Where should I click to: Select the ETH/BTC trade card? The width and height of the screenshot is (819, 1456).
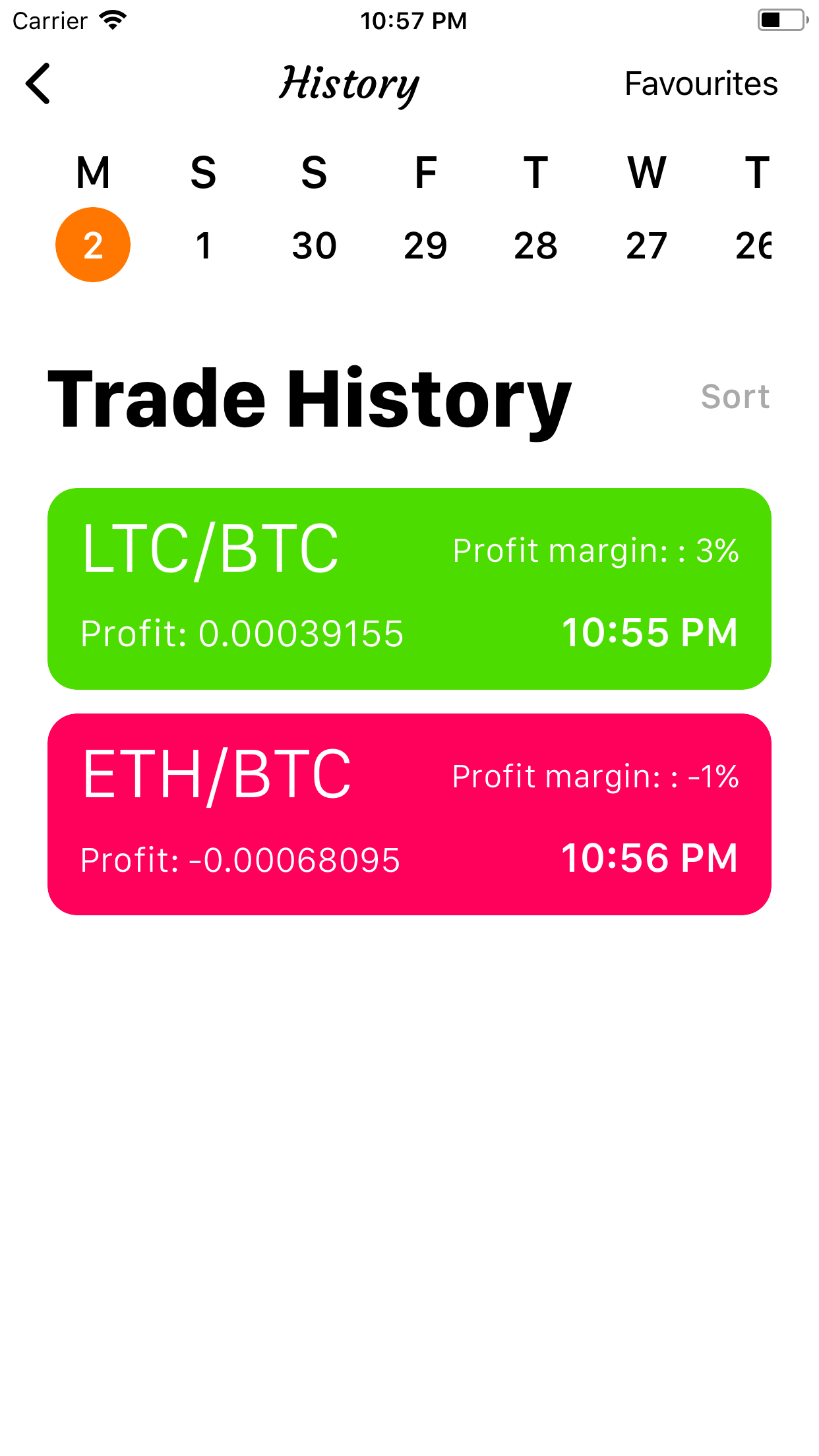pyautogui.click(x=409, y=812)
